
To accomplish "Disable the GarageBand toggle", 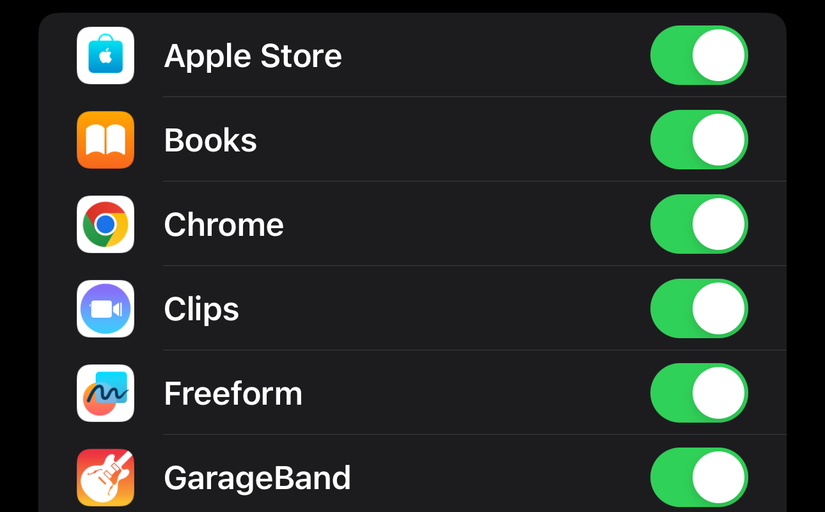I will point(698,477).
